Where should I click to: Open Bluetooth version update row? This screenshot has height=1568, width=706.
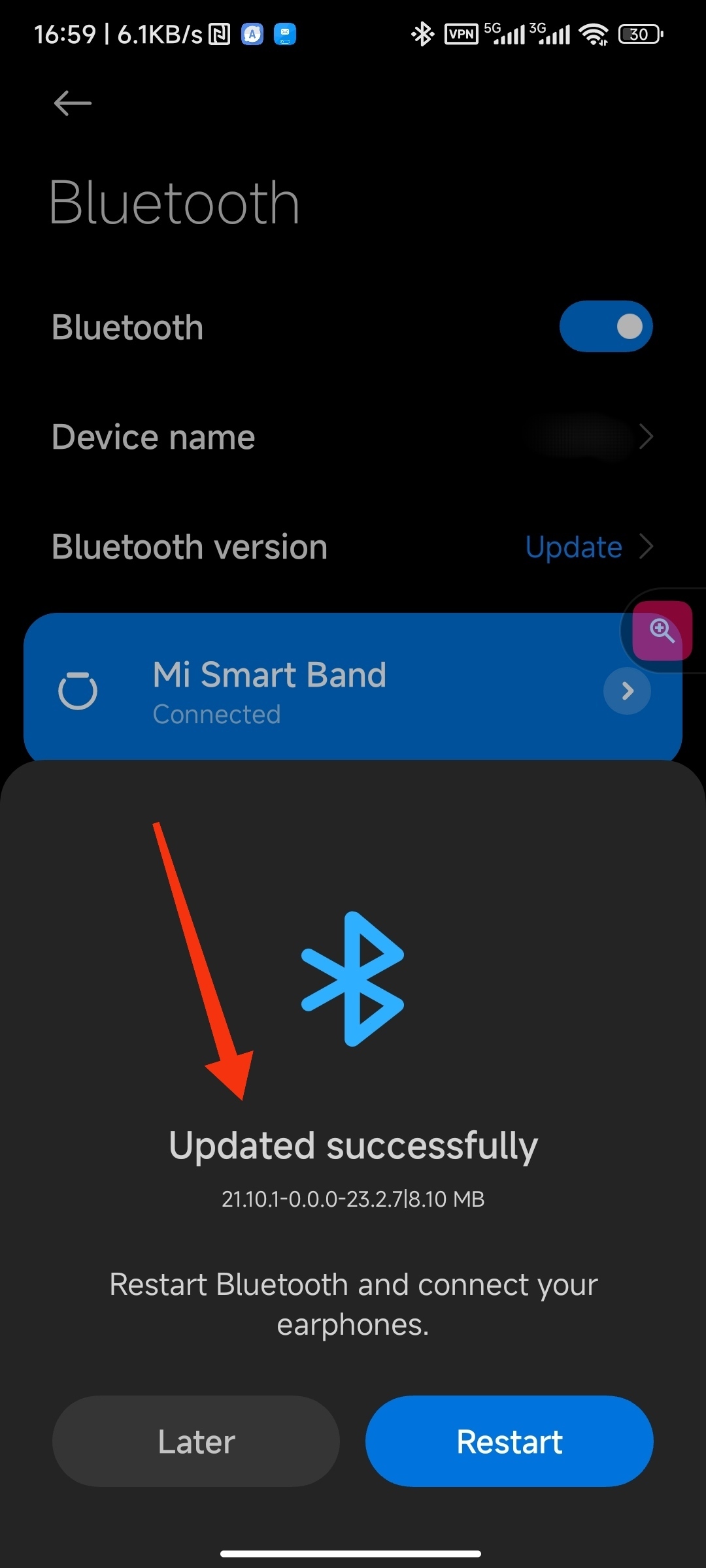(x=353, y=547)
